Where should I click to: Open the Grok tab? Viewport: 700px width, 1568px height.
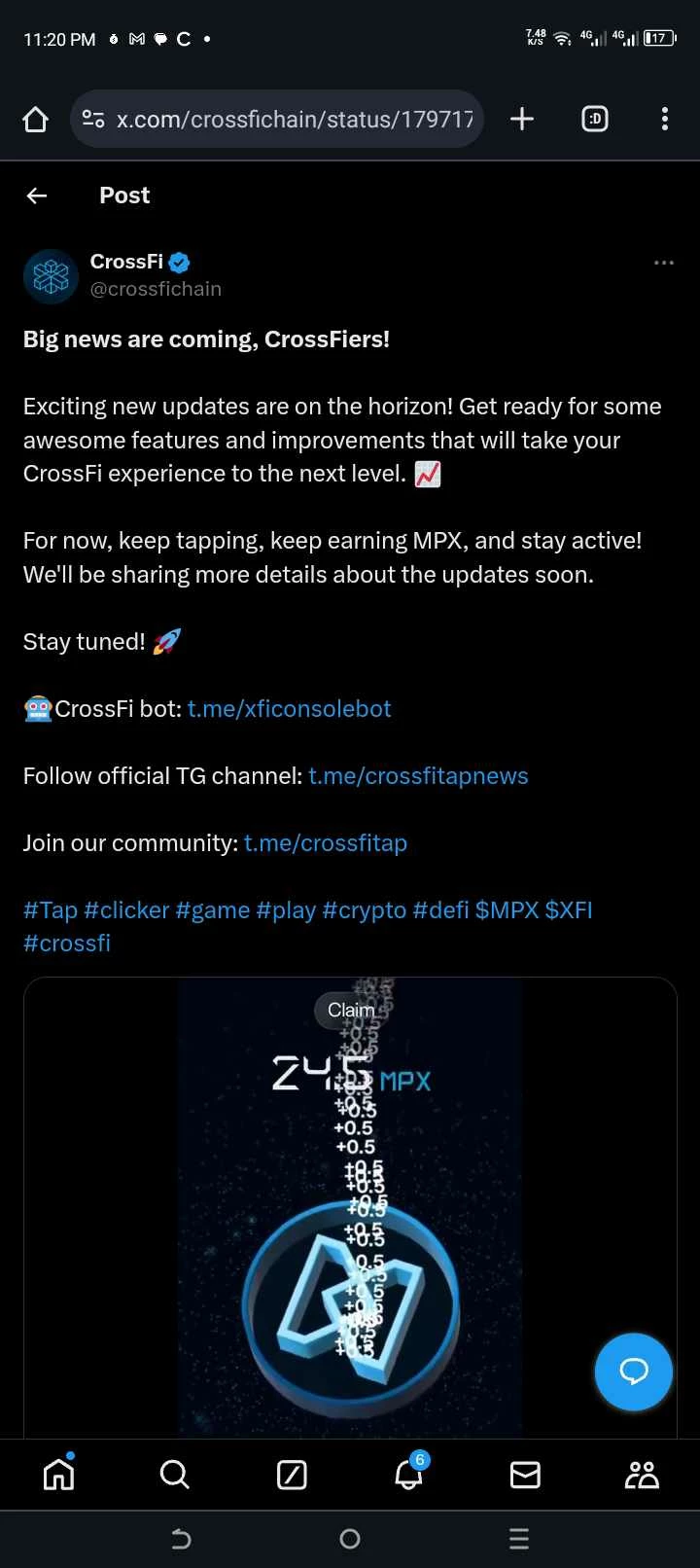pyautogui.click(x=292, y=1475)
